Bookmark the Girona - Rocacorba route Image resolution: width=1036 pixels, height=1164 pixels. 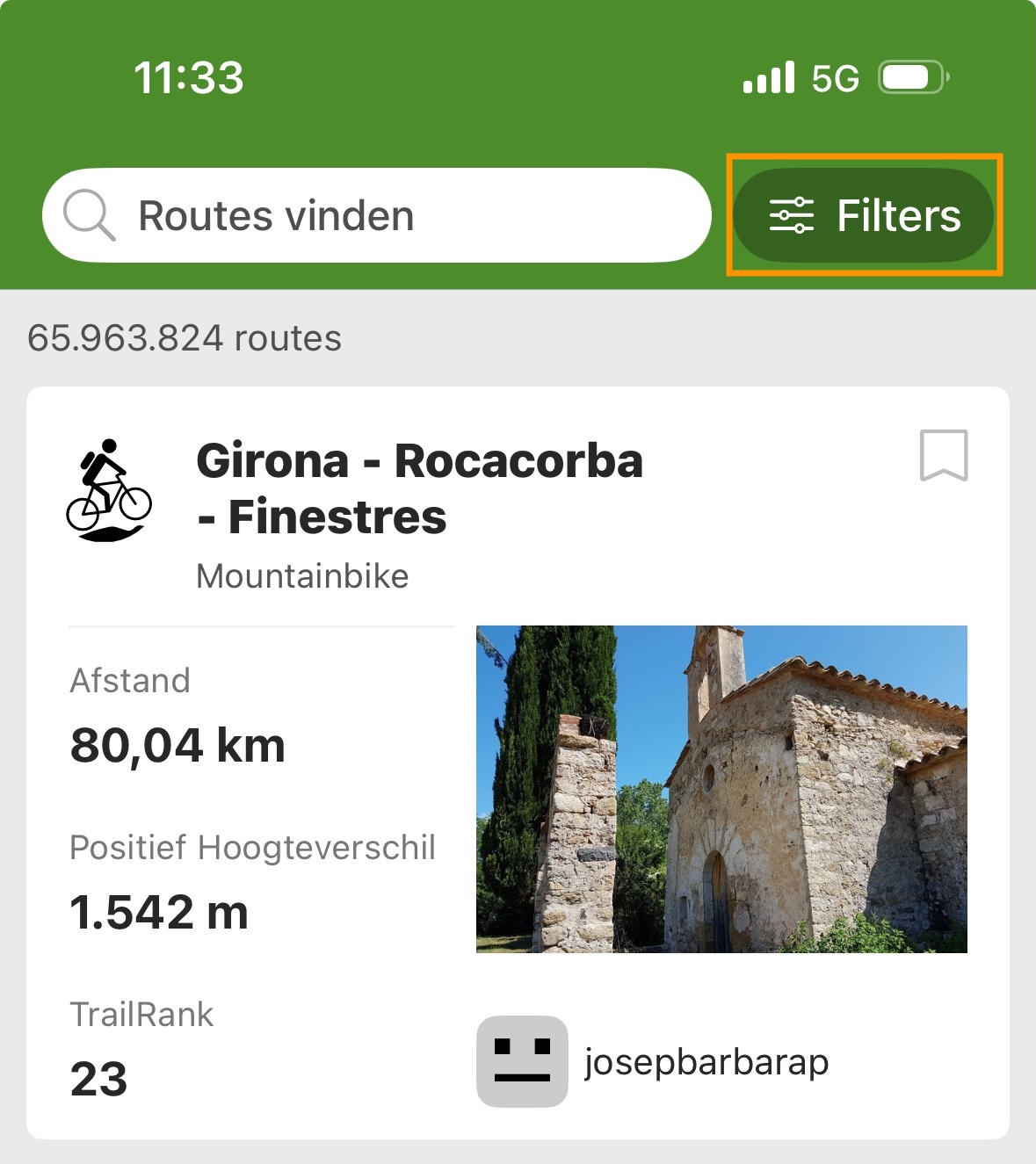tap(944, 455)
